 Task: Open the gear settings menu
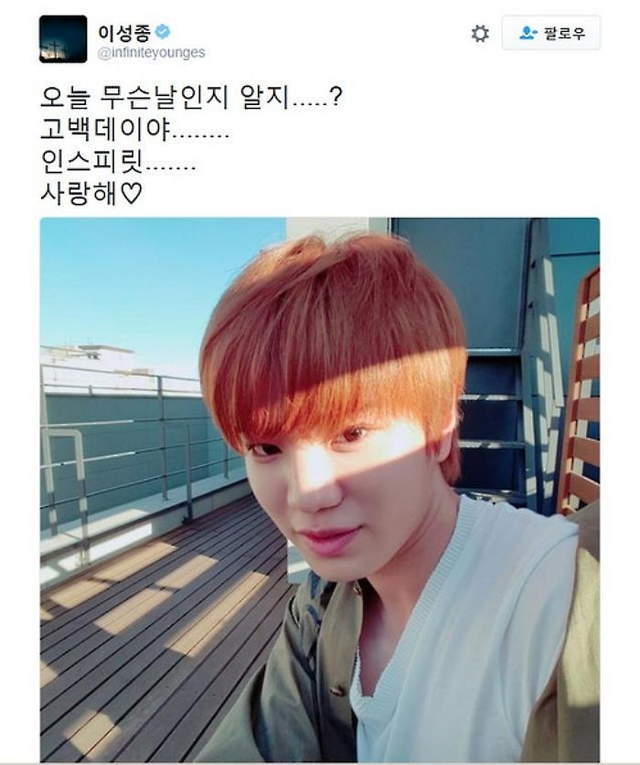(480, 33)
